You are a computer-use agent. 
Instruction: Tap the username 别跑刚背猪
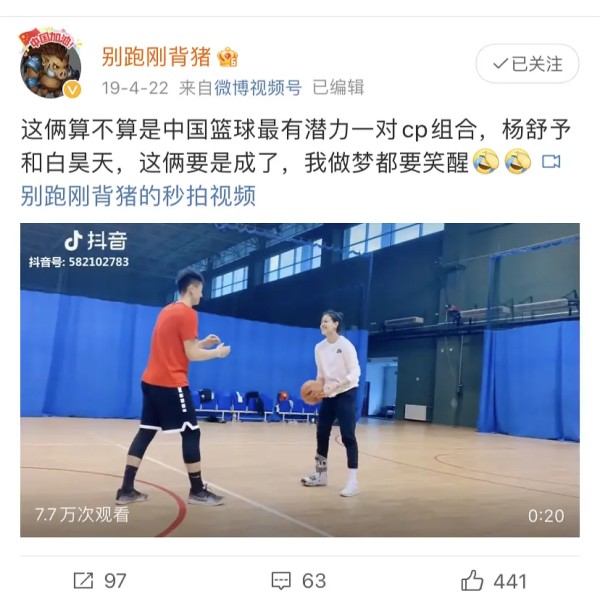pos(156,57)
